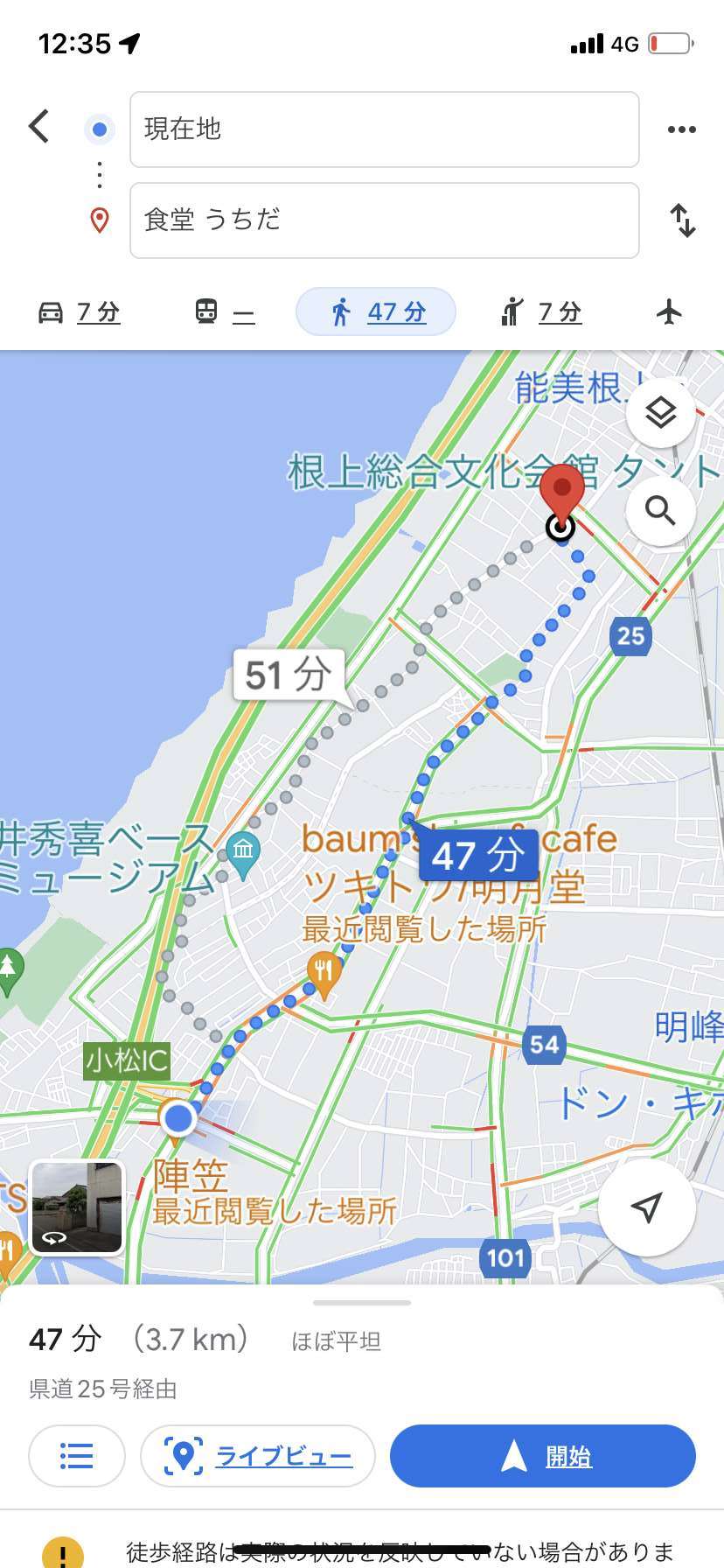Open the three-dot overflow menu
Image resolution: width=724 pixels, height=1568 pixels.
click(681, 129)
